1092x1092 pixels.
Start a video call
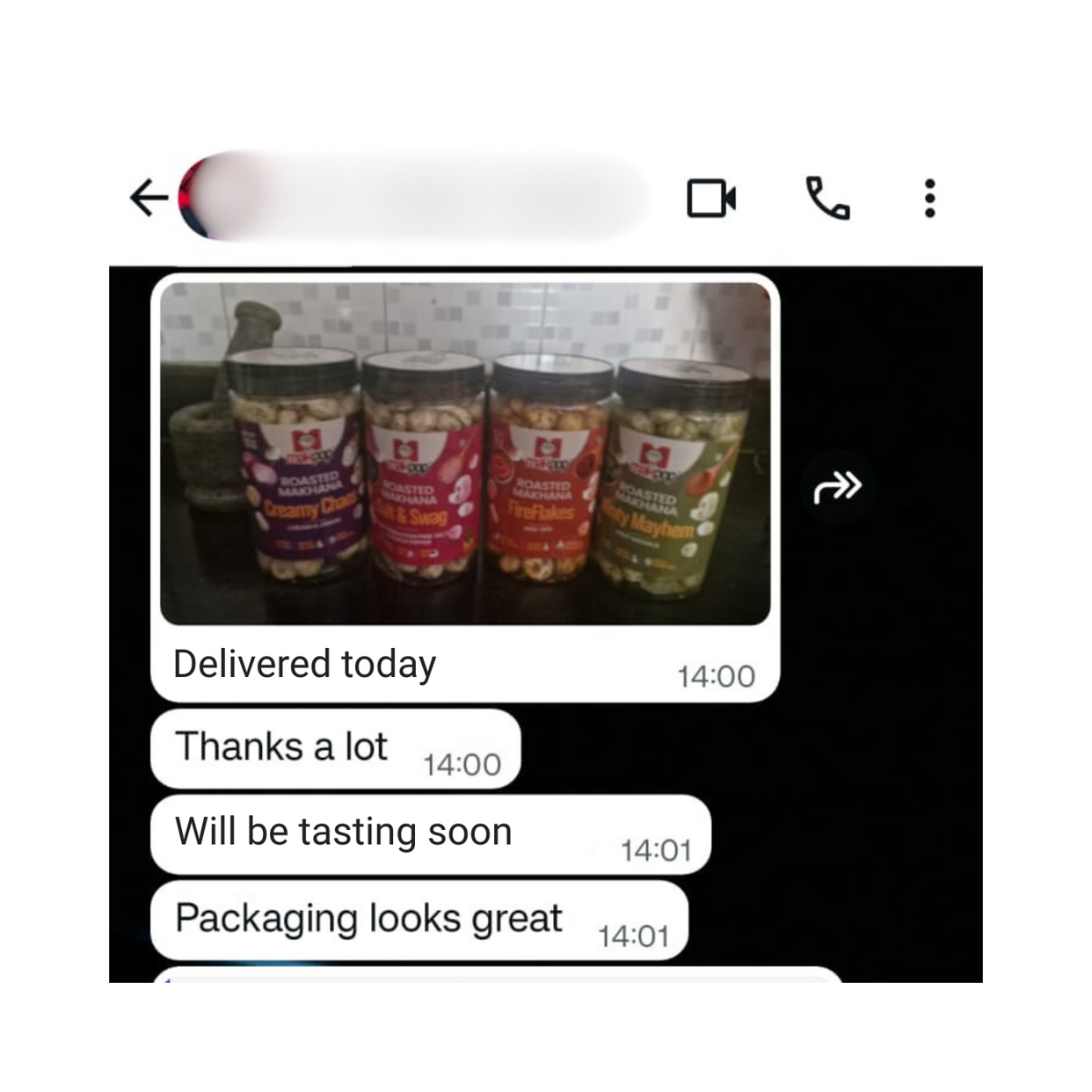coord(711,198)
